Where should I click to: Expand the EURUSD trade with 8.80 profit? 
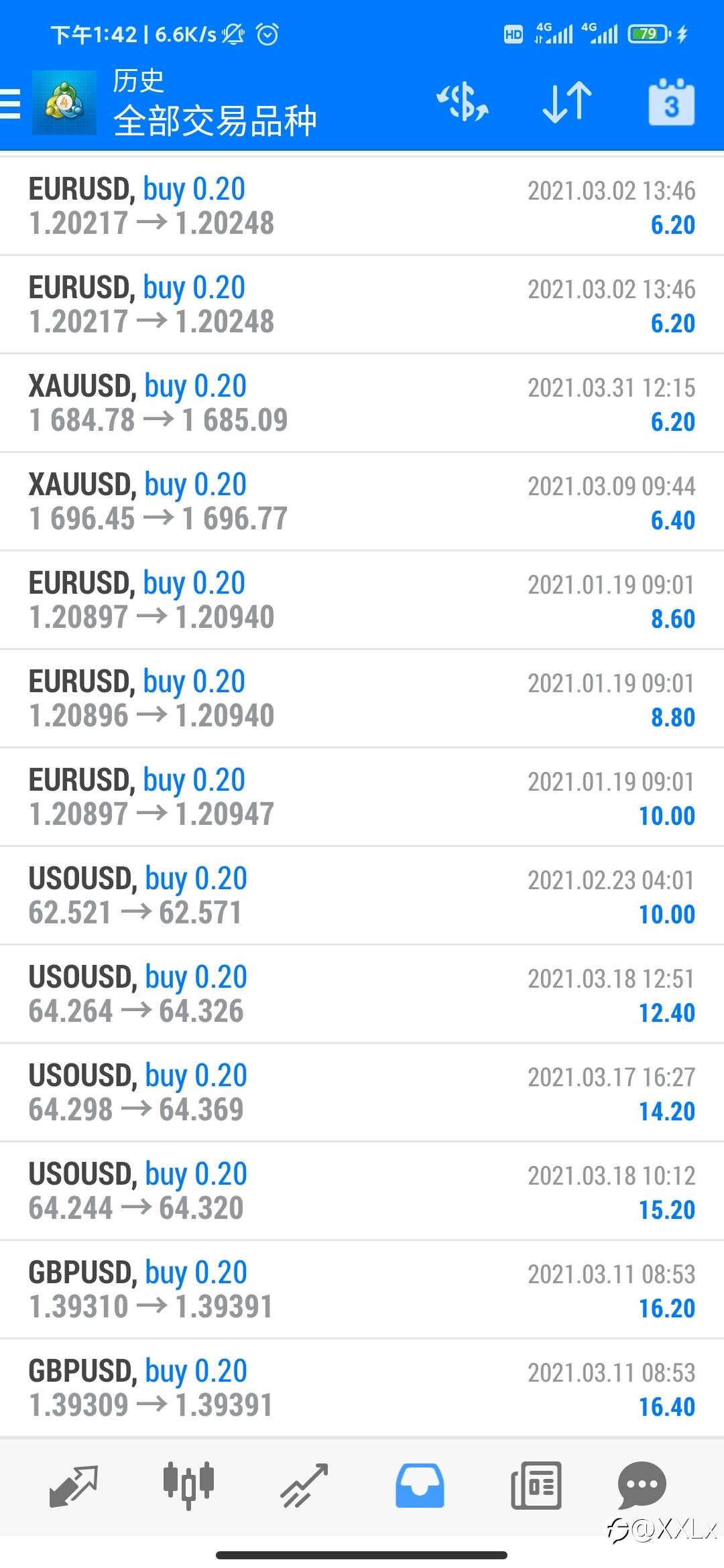click(362, 698)
